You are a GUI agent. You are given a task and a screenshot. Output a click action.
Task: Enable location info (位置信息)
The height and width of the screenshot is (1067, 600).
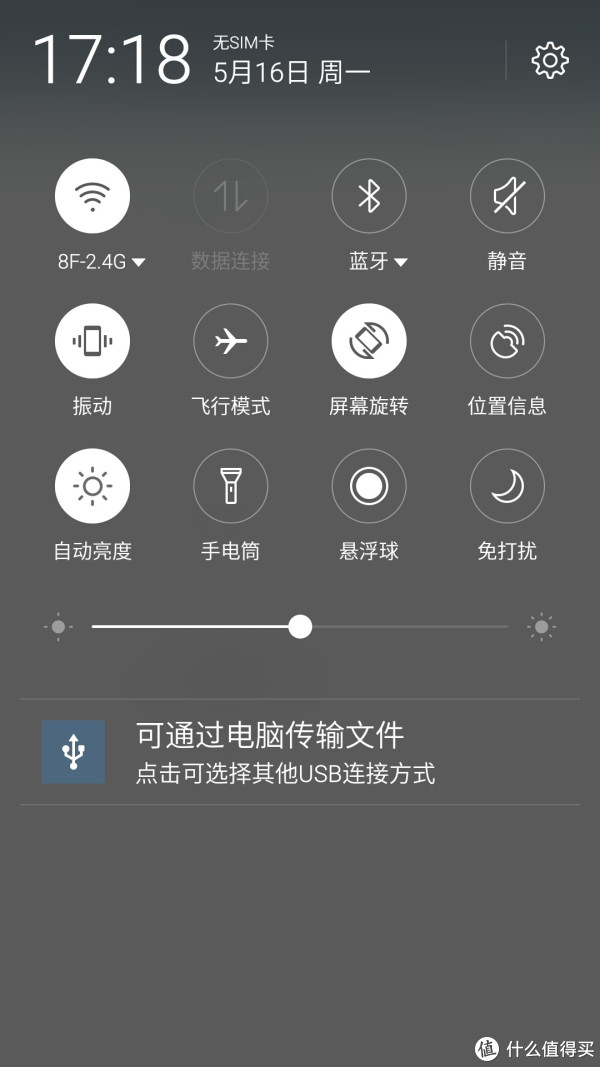click(x=507, y=341)
